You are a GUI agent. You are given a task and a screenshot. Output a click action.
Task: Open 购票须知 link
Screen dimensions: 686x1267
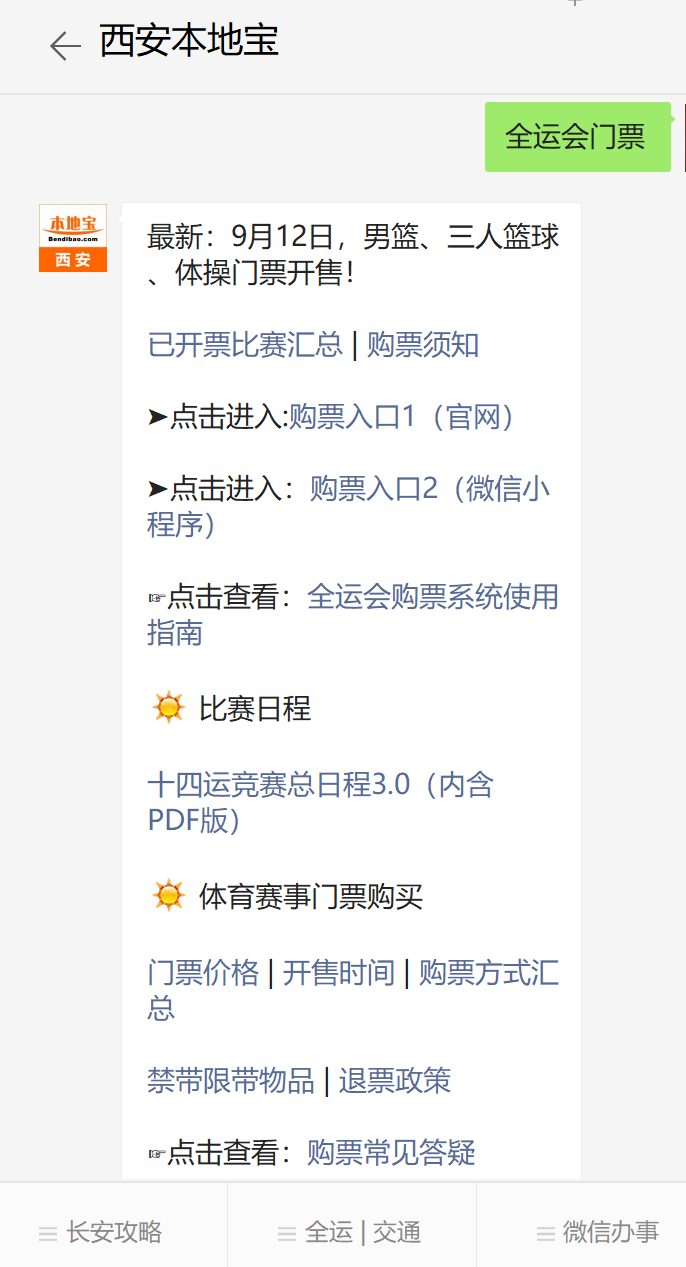point(423,345)
